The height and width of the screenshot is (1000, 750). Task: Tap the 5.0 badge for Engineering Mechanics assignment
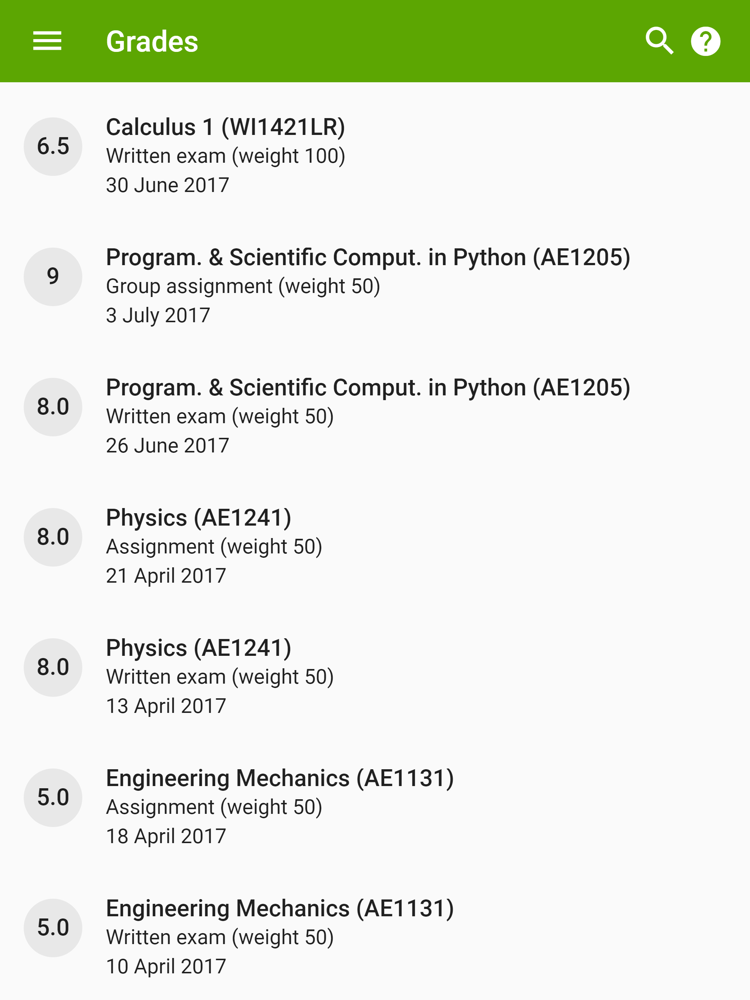[x=52, y=798]
